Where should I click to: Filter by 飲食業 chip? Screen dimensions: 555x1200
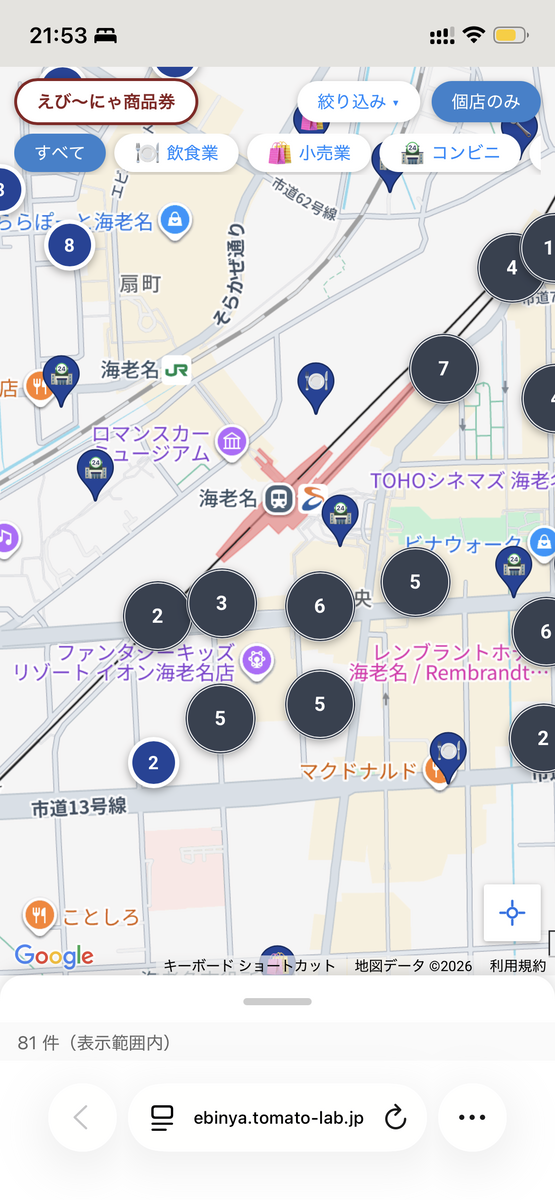tap(176, 153)
